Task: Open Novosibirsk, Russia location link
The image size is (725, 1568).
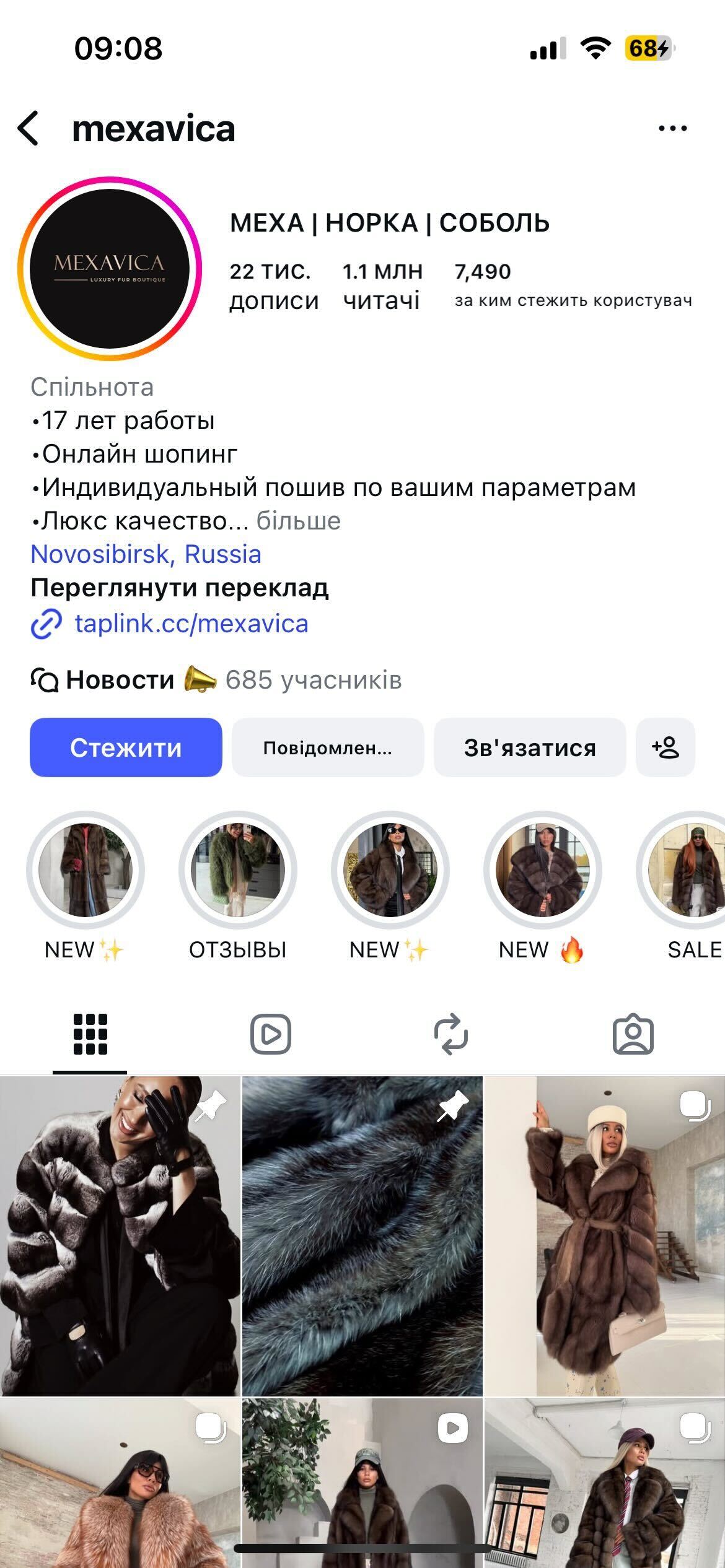Action: pos(146,554)
